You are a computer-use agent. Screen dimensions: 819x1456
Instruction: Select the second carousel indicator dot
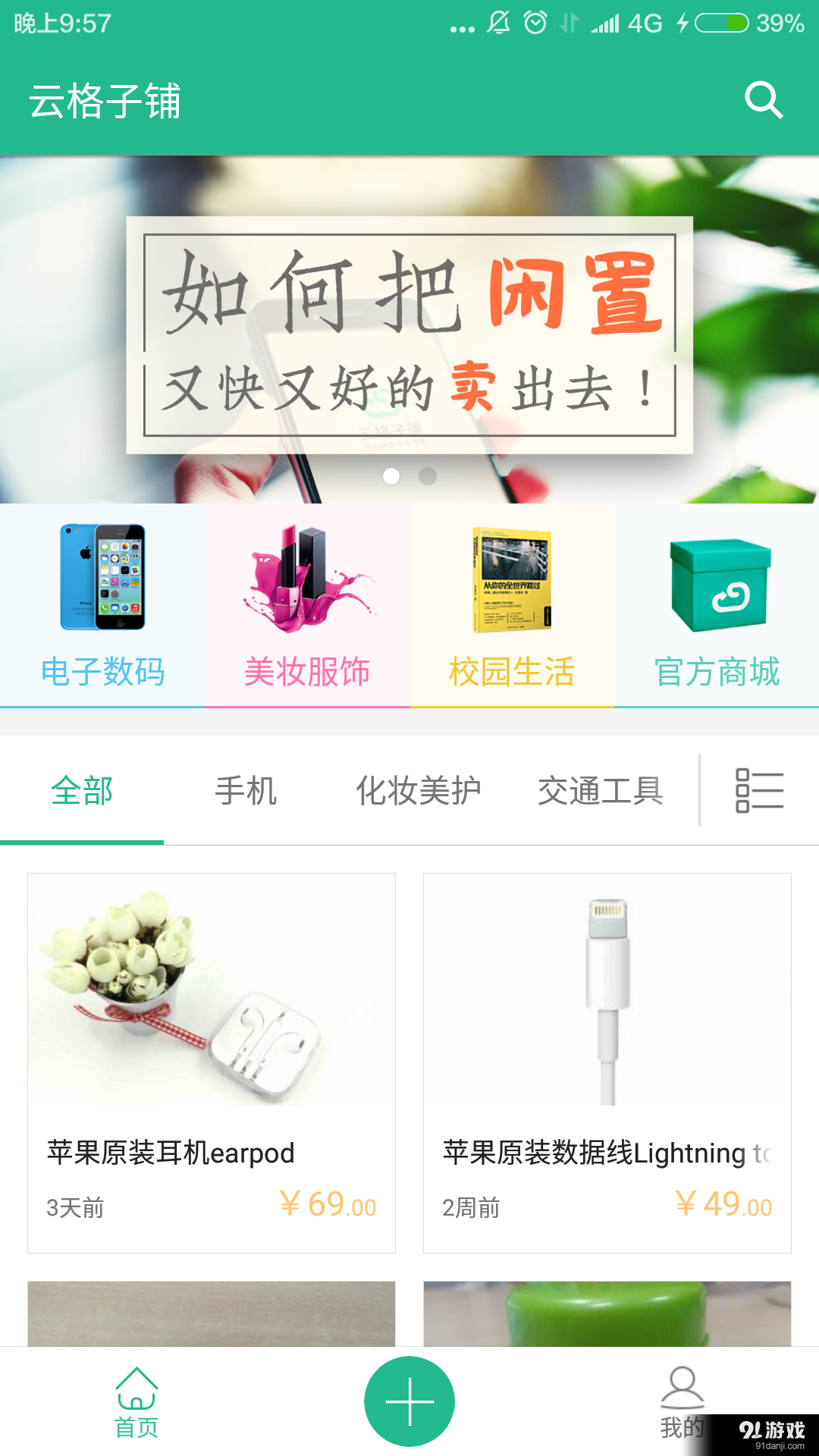427,476
